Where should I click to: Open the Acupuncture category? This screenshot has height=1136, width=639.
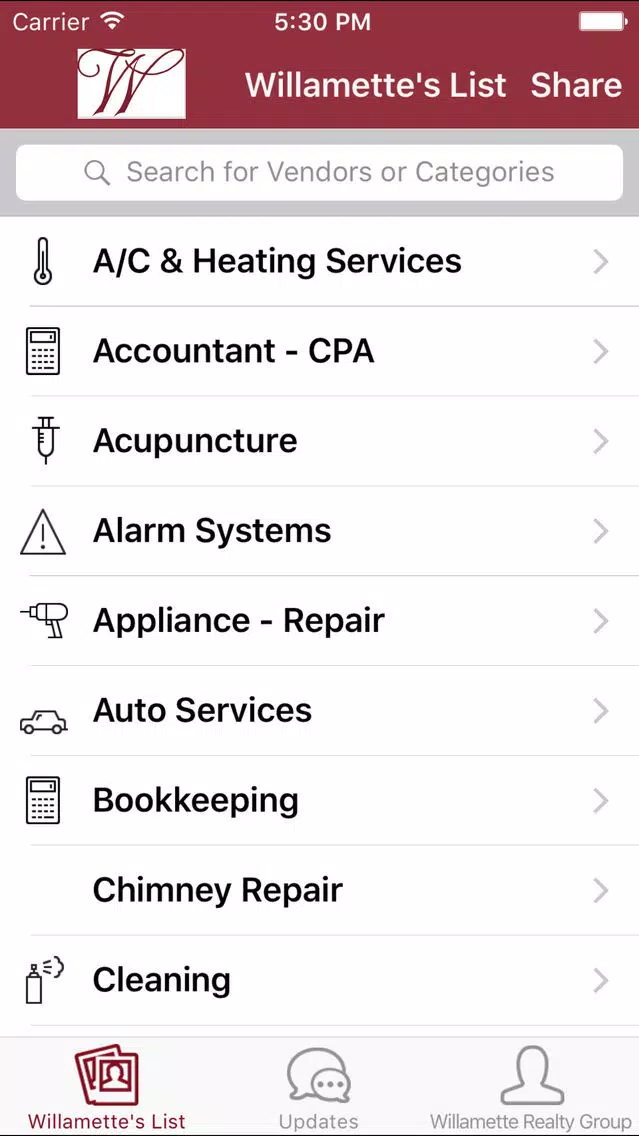click(320, 441)
